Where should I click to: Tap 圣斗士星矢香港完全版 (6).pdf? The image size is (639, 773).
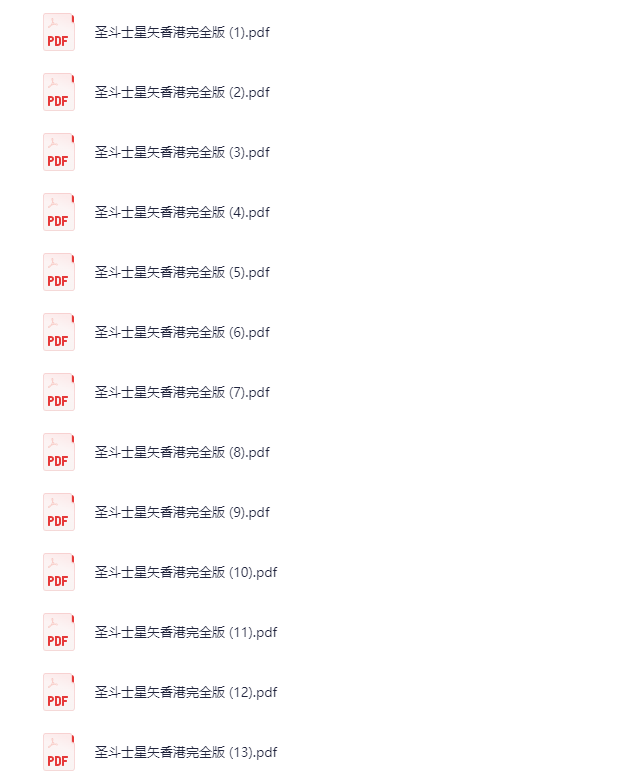click(x=182, y=332)
